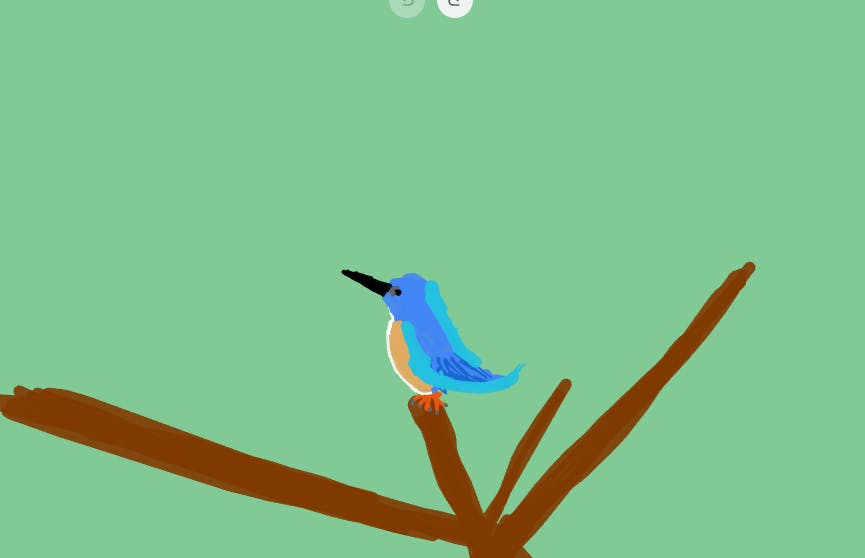Tap the redo button
Viewport: 865px width, 558px height.
(455, 4)
